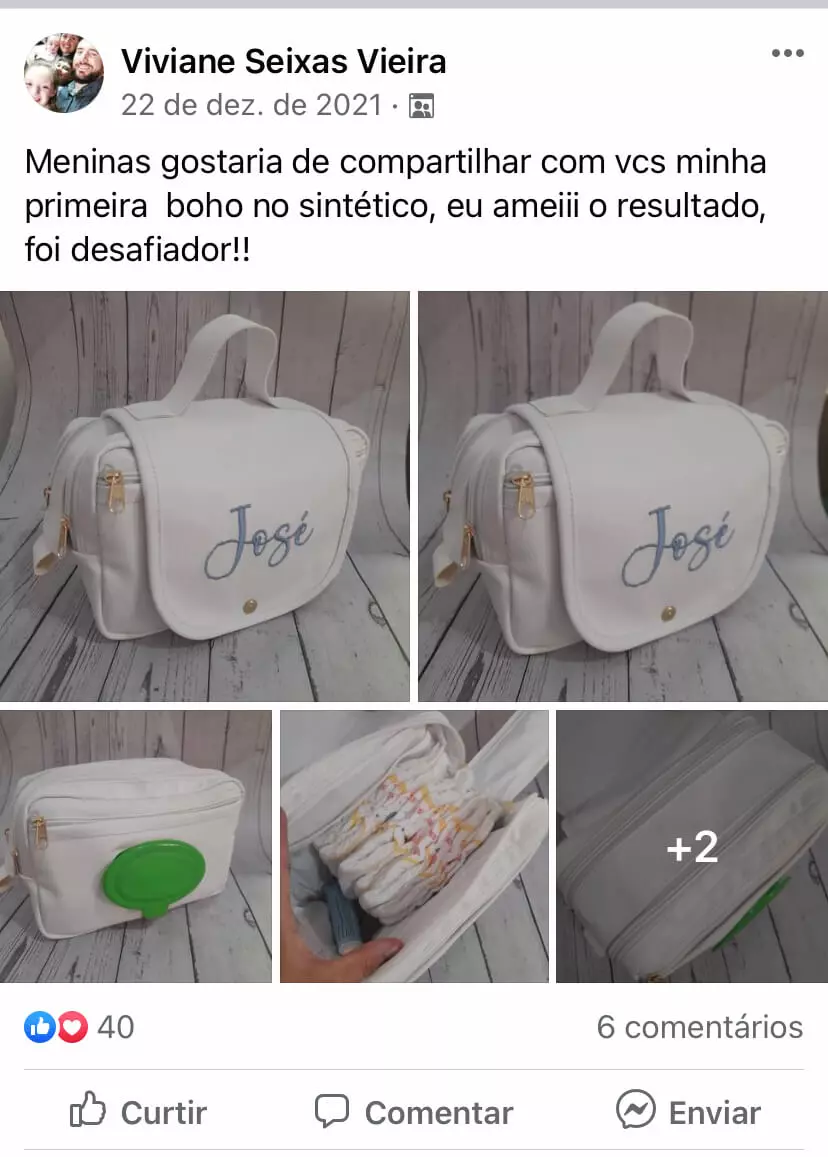The width and height of the screenshot is (828, 1157).
Task: Tap Comentar to write a comment
Action: click(x=413, y=1112)
